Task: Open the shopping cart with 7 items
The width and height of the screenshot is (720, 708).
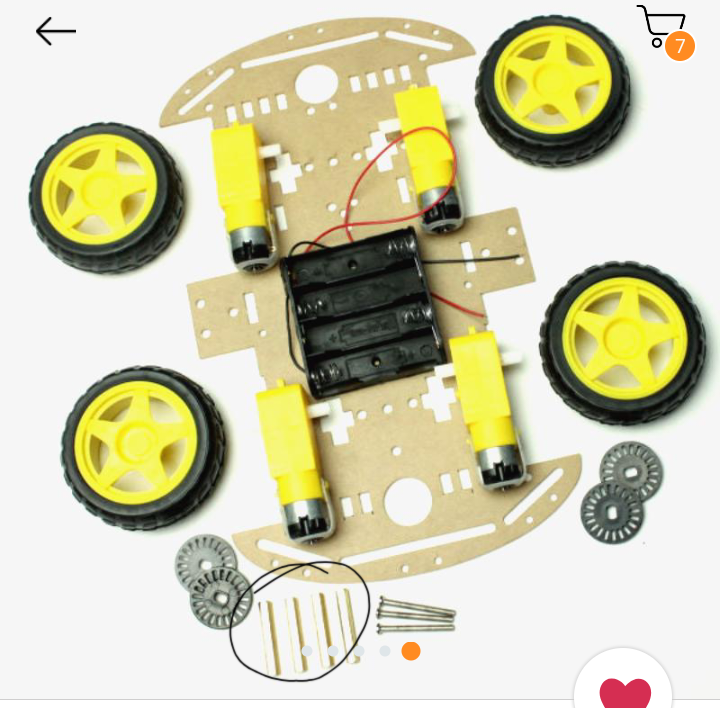Action: pos(664,32)
